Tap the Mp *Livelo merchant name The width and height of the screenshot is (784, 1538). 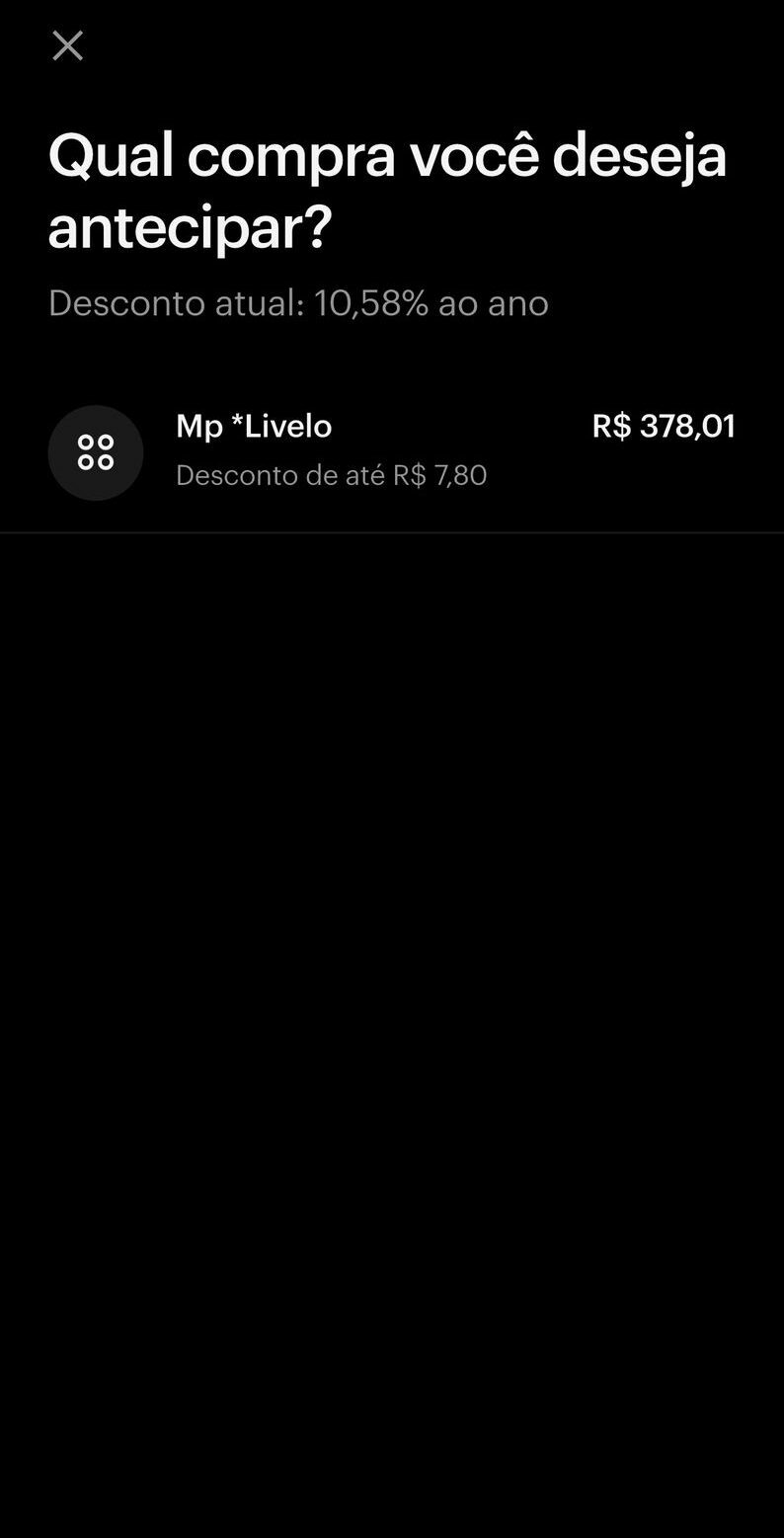pyautogui.click(x=253, y=426)
